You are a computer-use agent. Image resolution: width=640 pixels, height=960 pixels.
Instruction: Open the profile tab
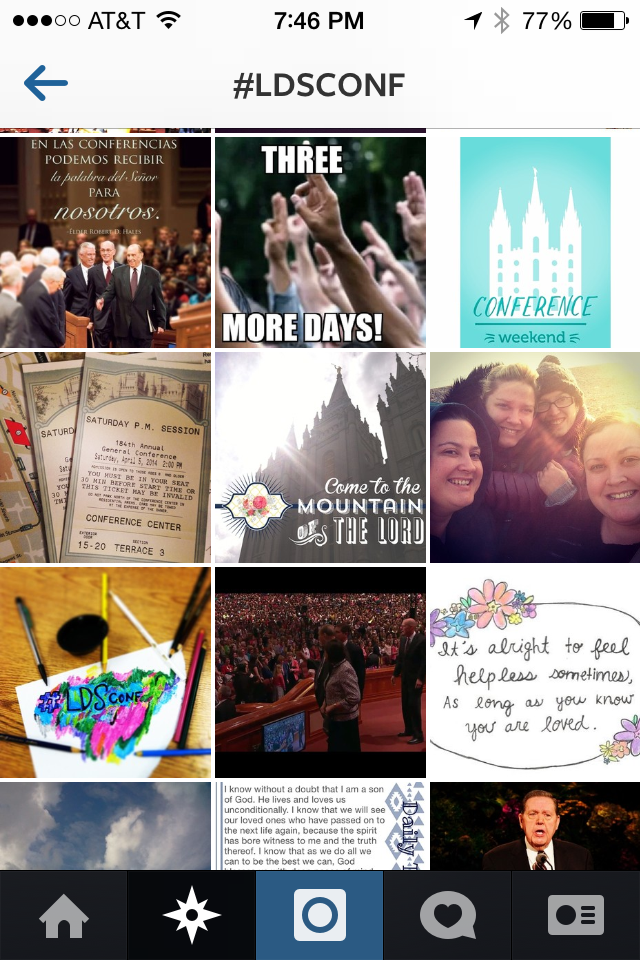[x=575, y=916]
